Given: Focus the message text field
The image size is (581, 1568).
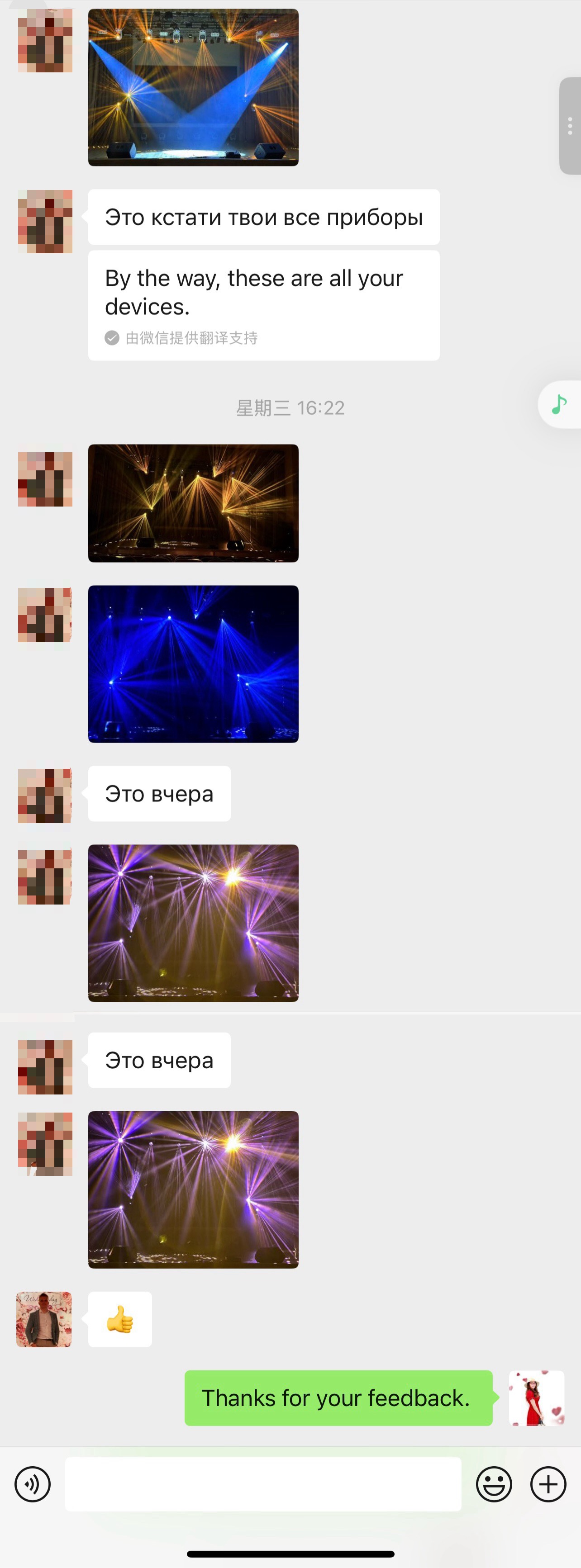Looking at the screenshot, I should point(262,1484).
